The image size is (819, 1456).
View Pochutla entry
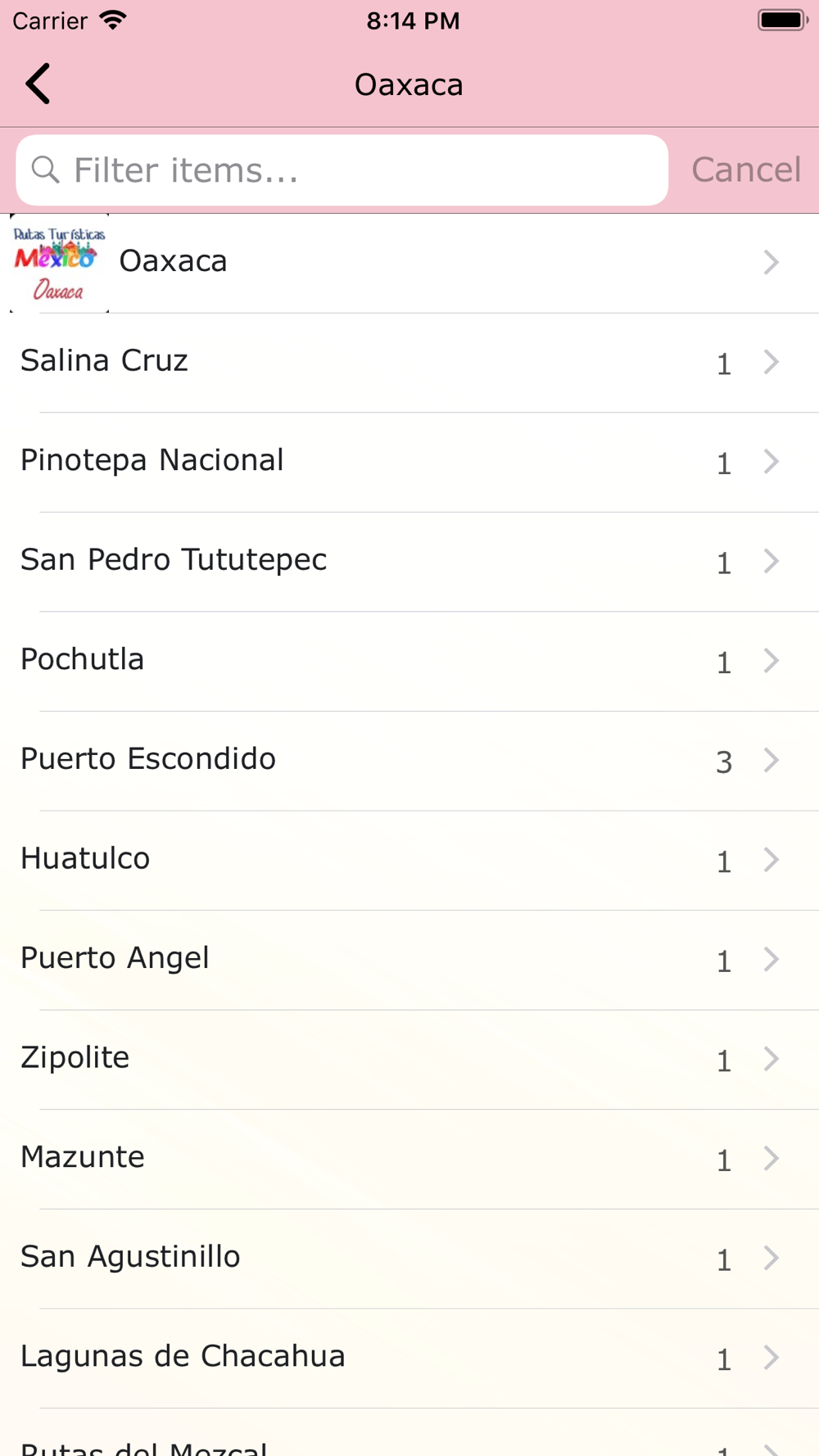(x=409, y=660)
